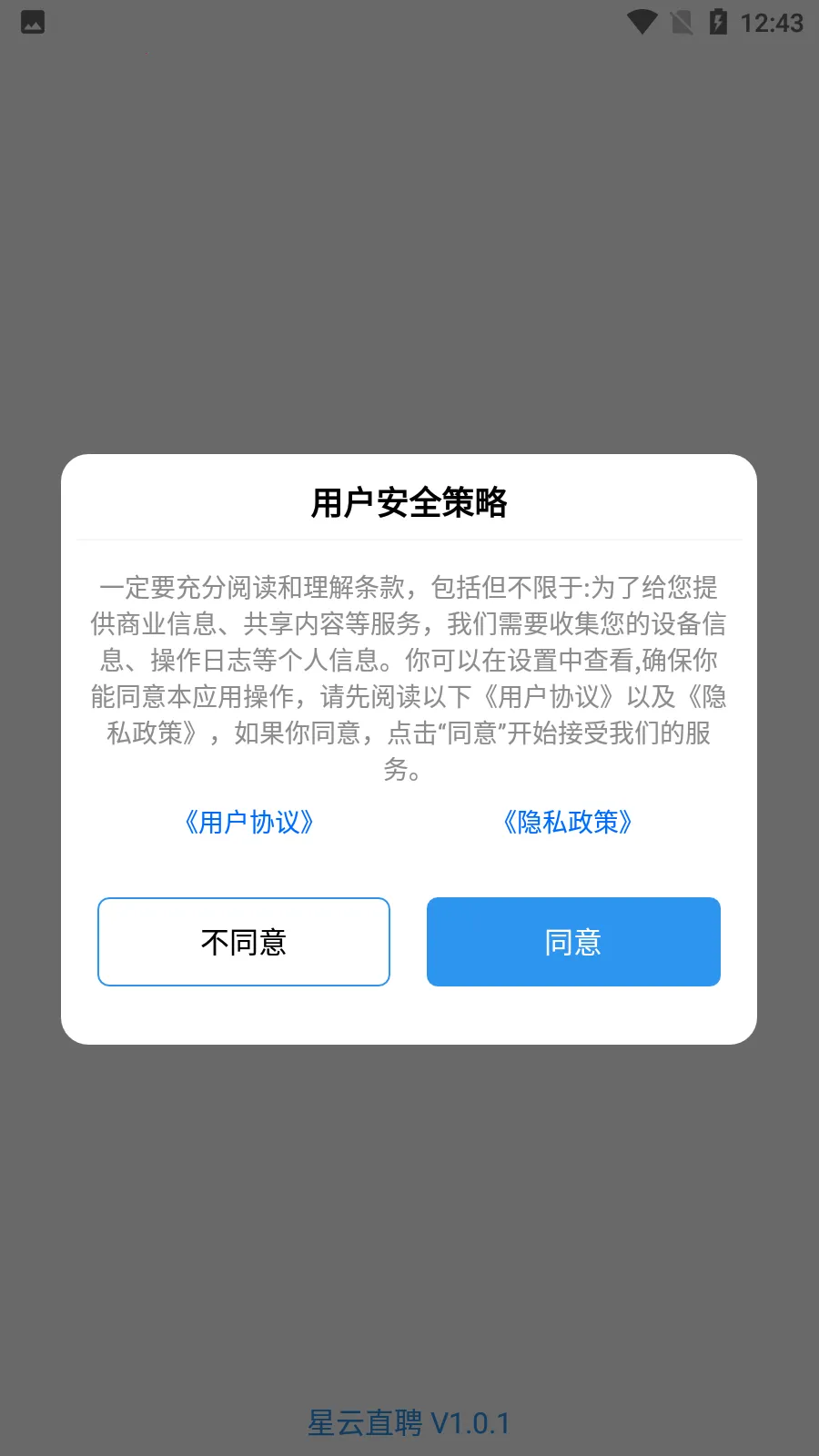Screen dimensions: 819x1456
Task: Open the 《用户协议》 link
Action: click(x=248, y=822)
